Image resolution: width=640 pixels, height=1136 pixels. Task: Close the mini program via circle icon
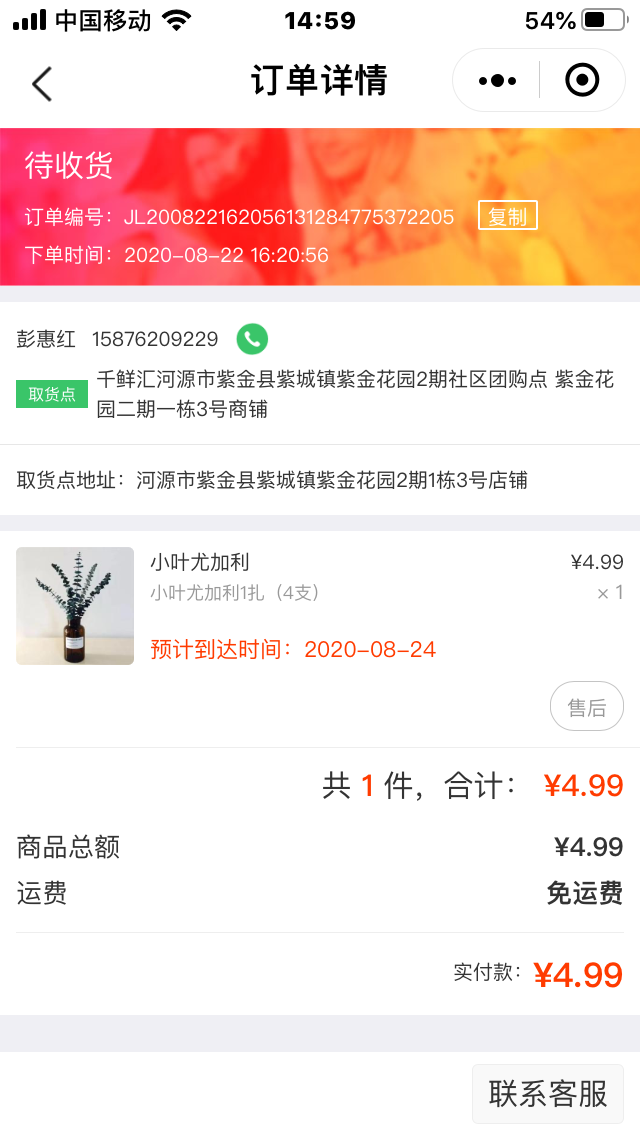click(582, 80)
